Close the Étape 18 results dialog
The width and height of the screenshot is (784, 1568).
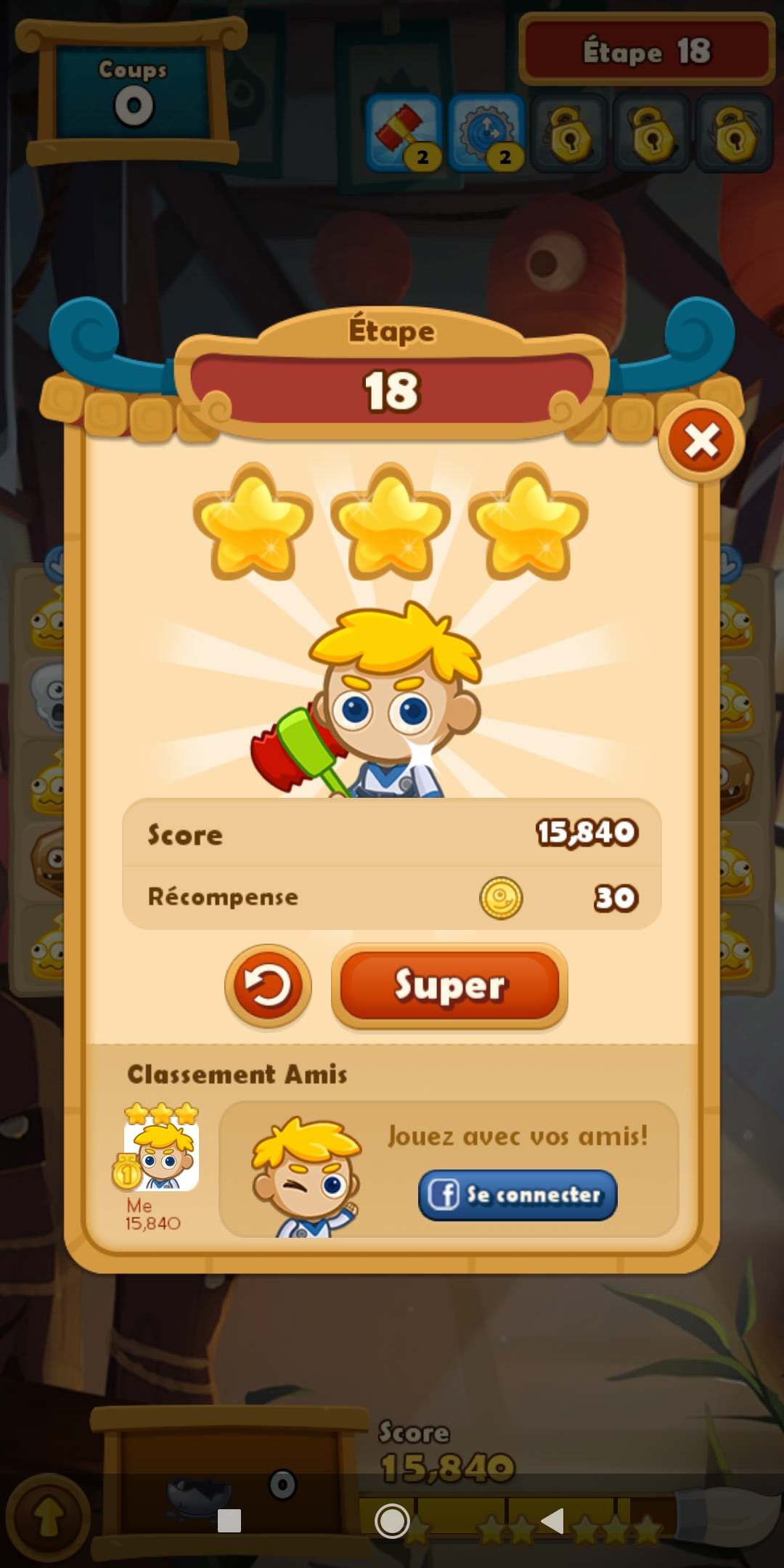pos(701,441)
